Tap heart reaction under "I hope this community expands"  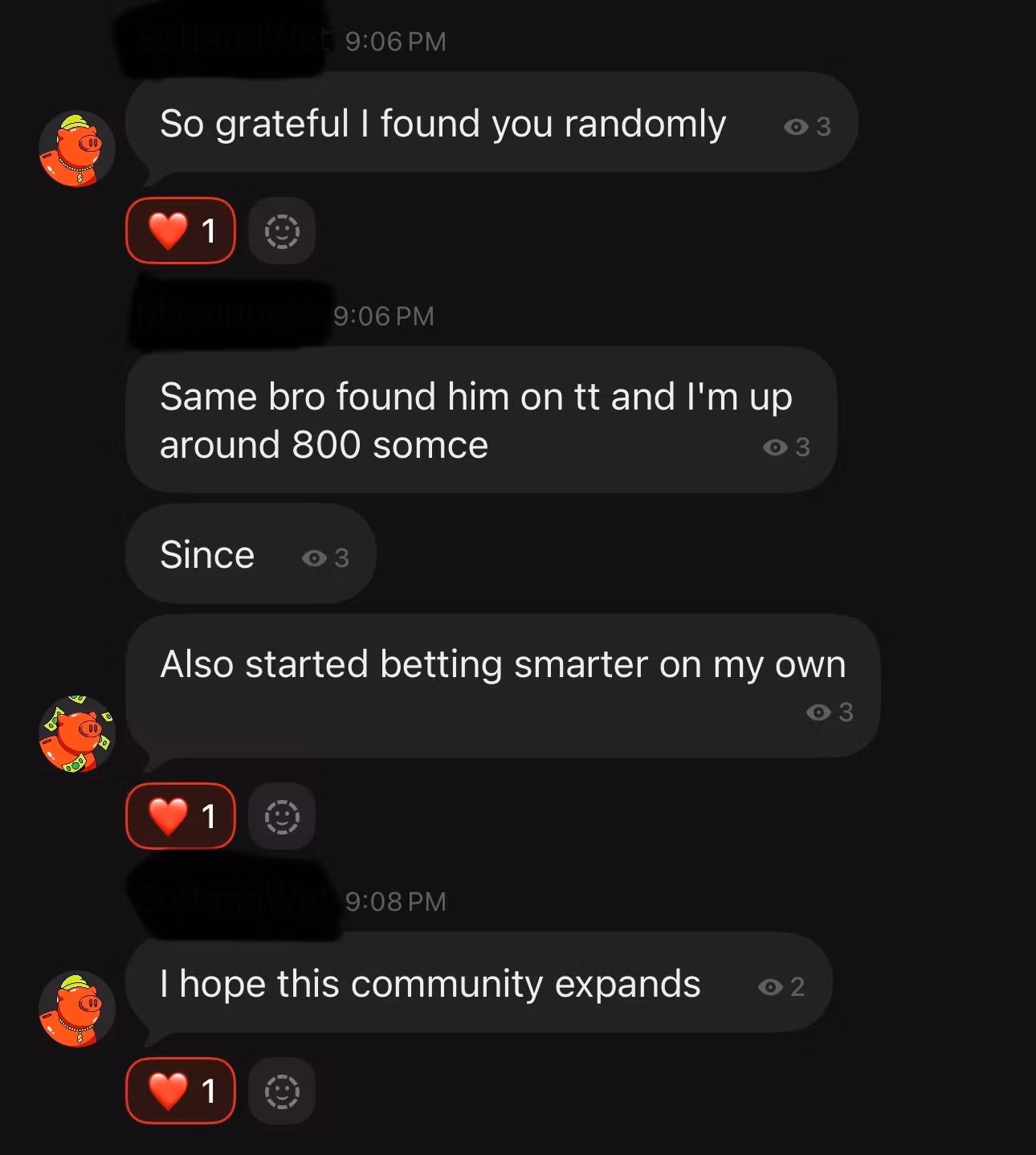(x=181, y=1091)
